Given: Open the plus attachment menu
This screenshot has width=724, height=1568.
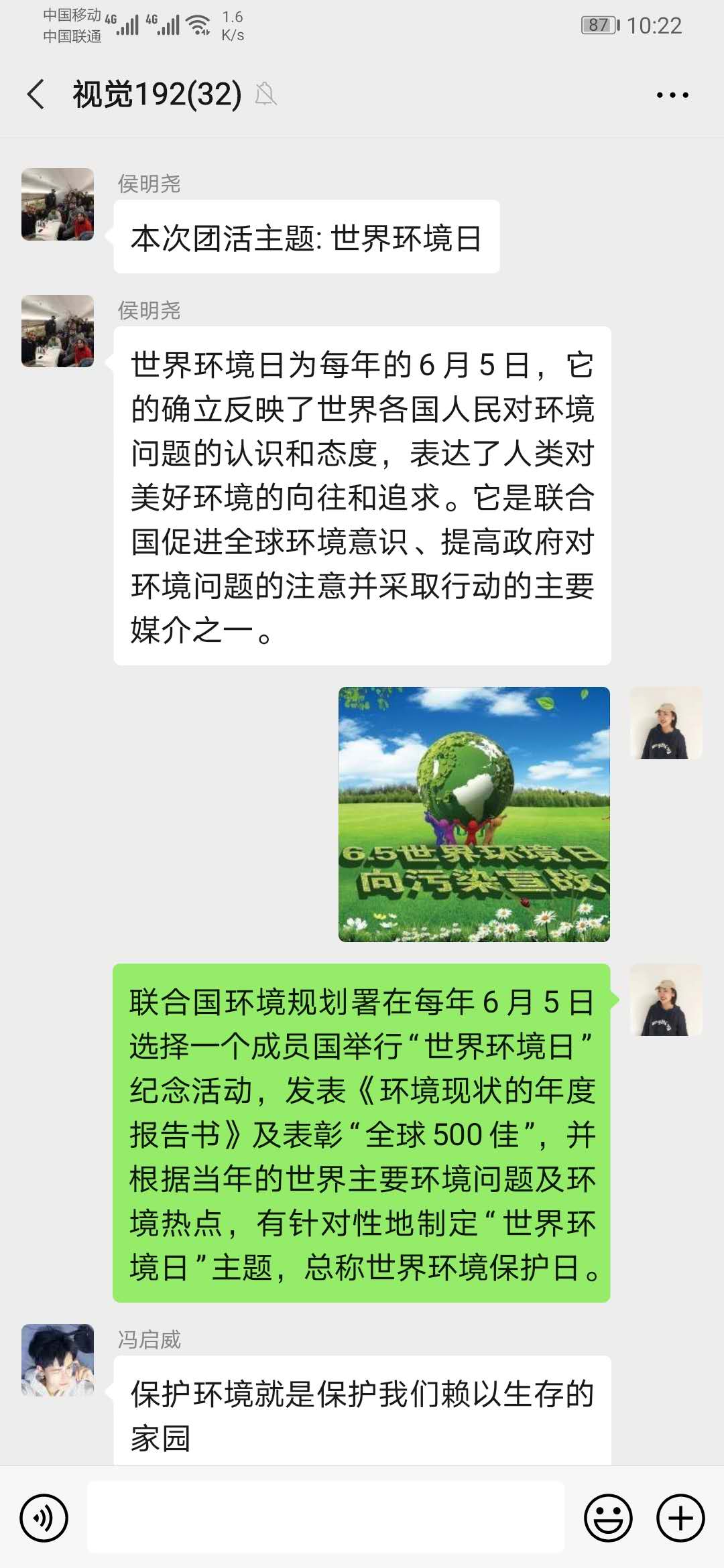Looking at the screenshot, I should (x=680, y=1518).
